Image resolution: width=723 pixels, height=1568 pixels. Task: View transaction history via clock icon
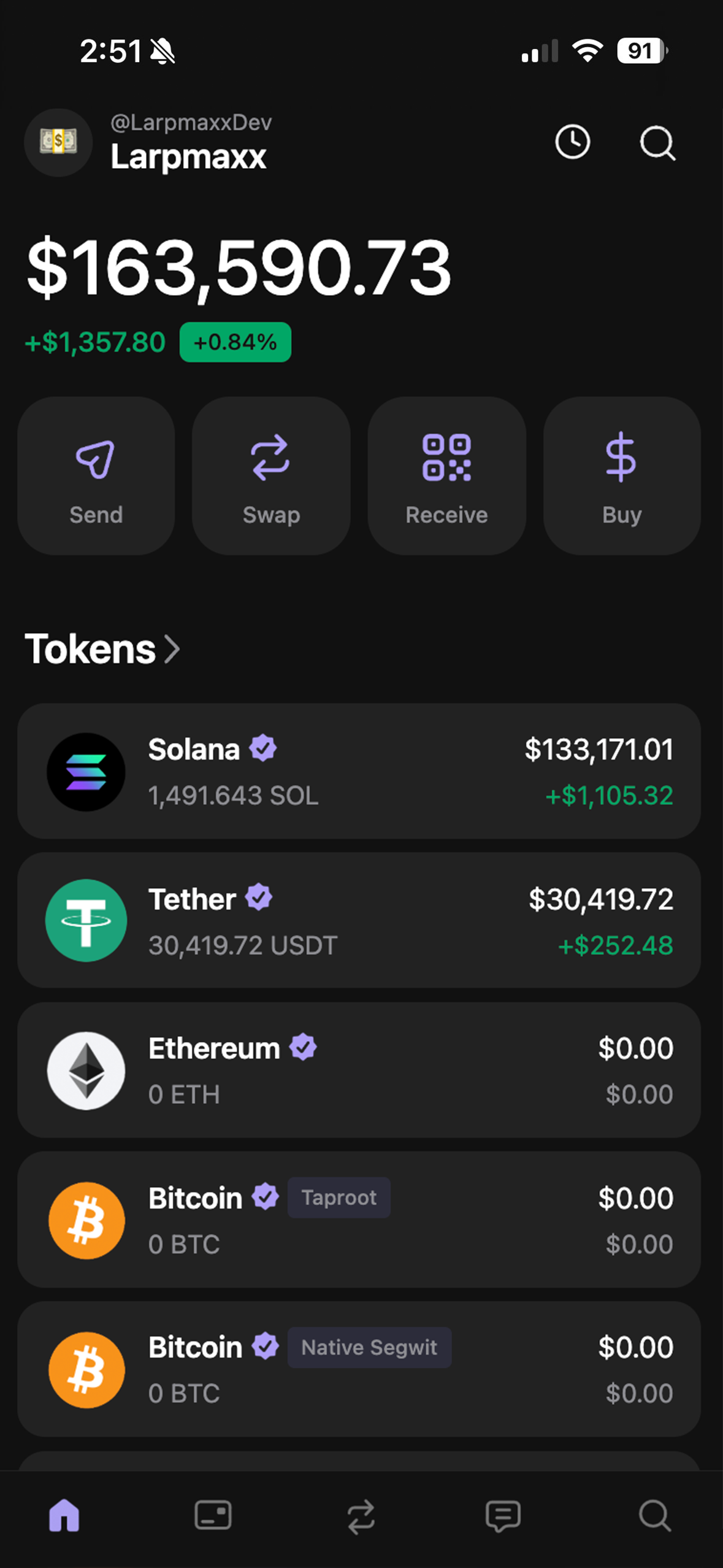click(572, 142)
